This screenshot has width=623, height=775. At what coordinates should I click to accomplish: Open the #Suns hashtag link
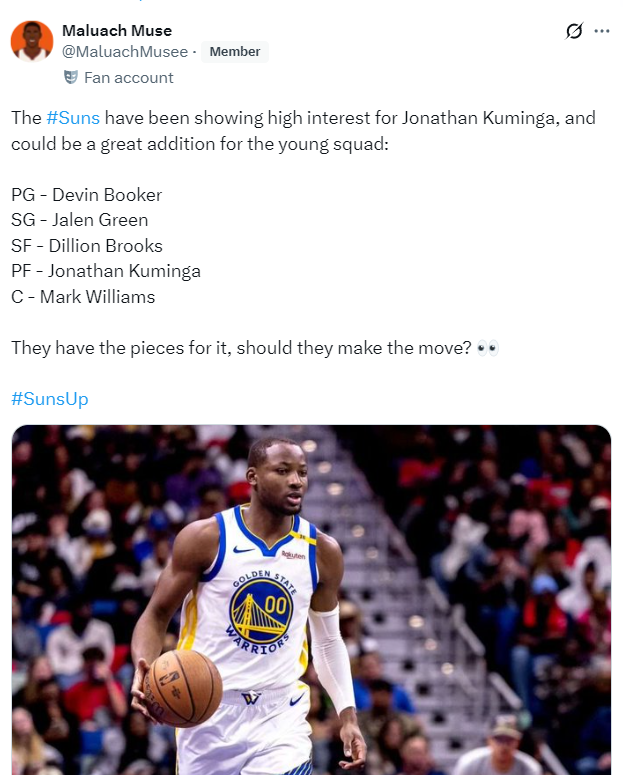tap(73, 118)
